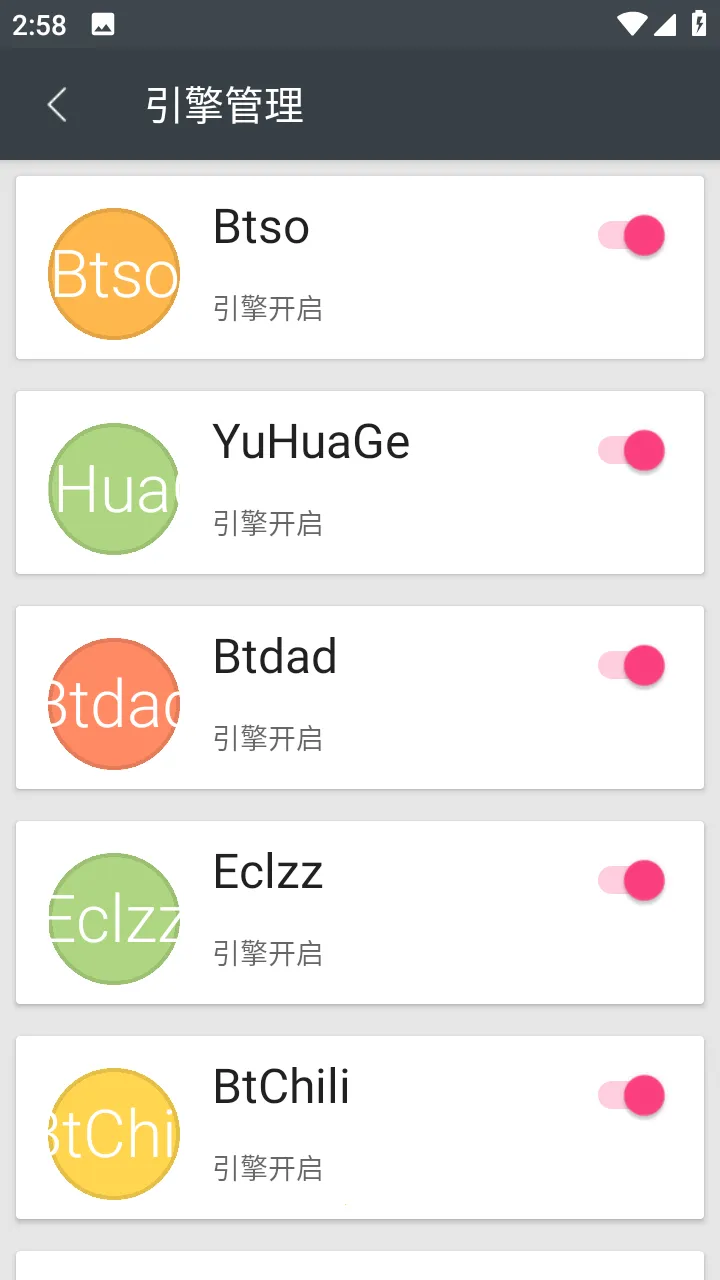The height and width of the screenshot is (1280, 720).
Task: Tap the BtChili engine name text
Action: tap(281, 1088)
